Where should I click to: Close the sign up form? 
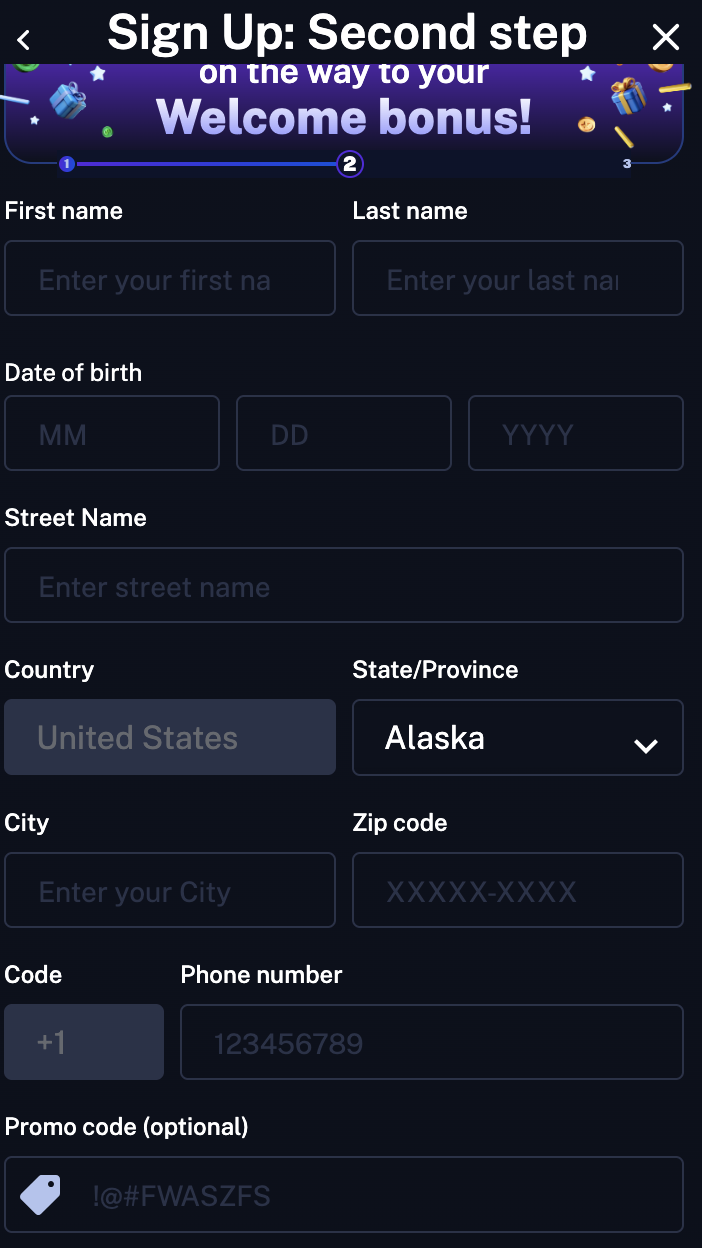coord(665,38)
